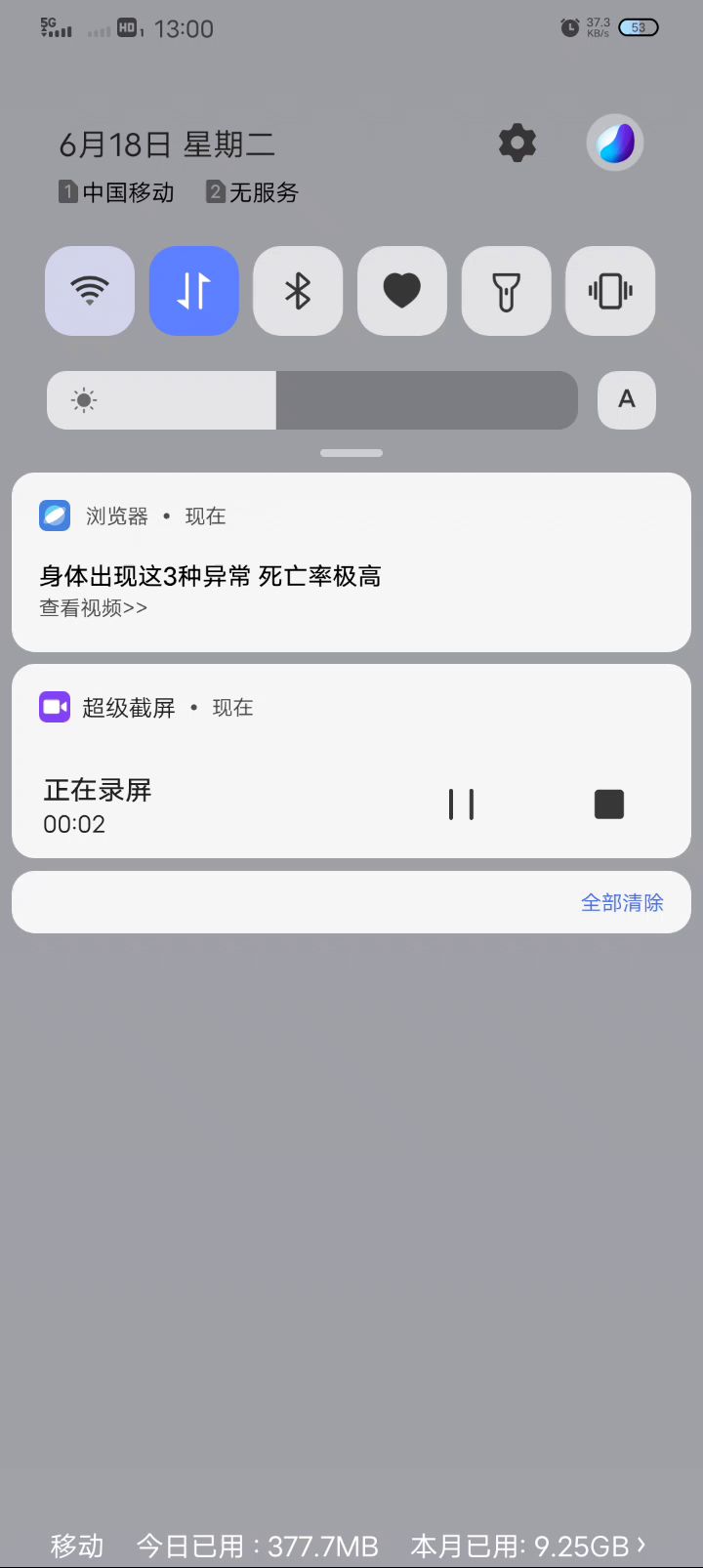Open the colorful assistant icon

pyautogui.click(x=615, y=144)
